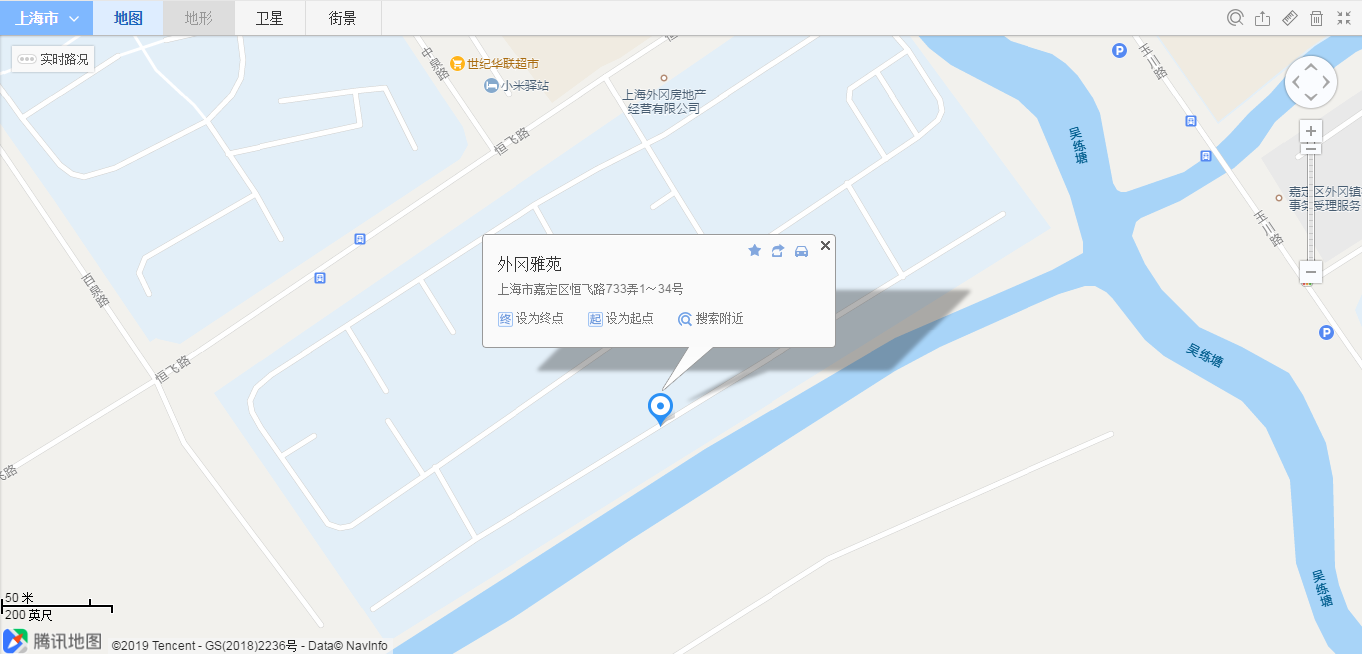Open the nearby search tool in toolbar
Viewport: 1362px width, 654px height.
click(1235, 18)
